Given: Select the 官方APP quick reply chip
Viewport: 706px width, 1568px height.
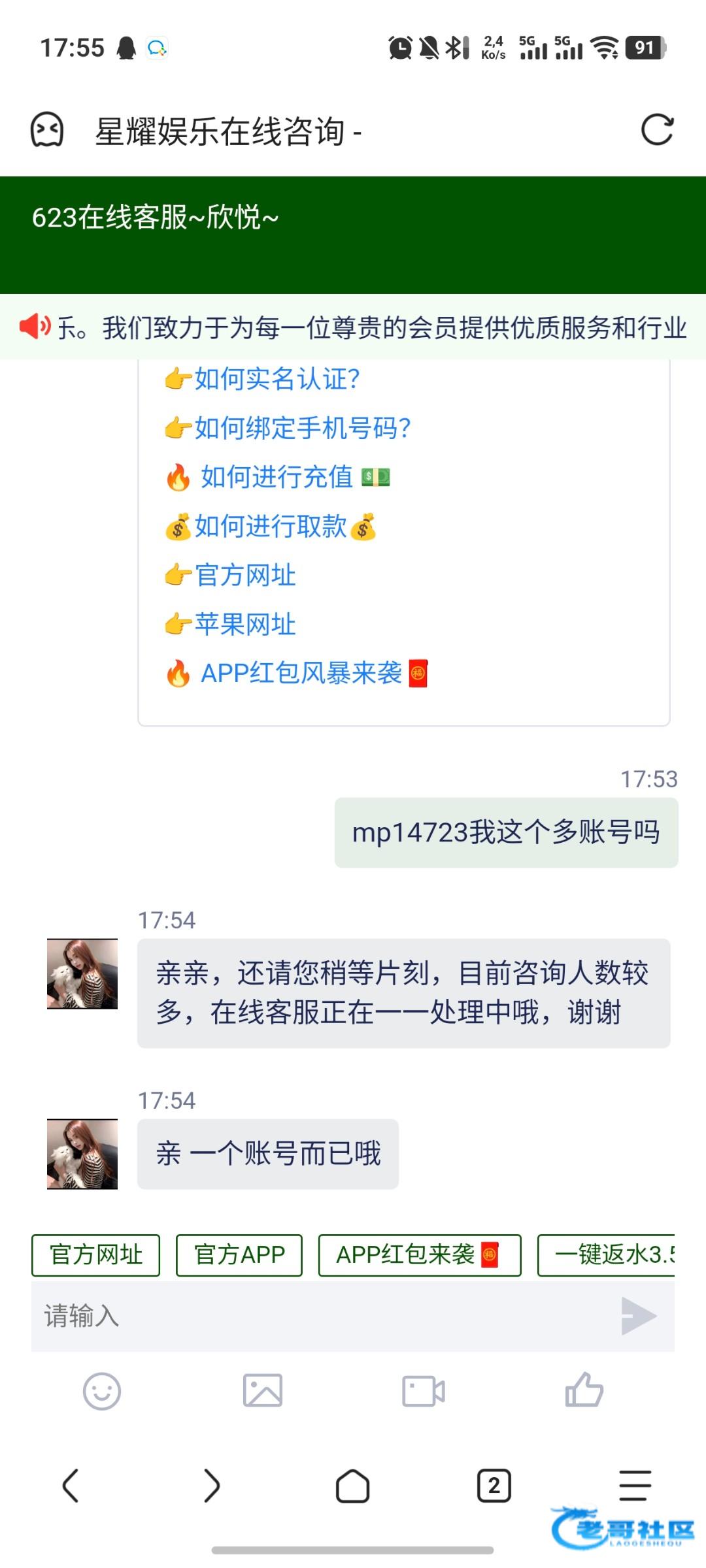Looking at the screenshot, I should (239, 1255).
